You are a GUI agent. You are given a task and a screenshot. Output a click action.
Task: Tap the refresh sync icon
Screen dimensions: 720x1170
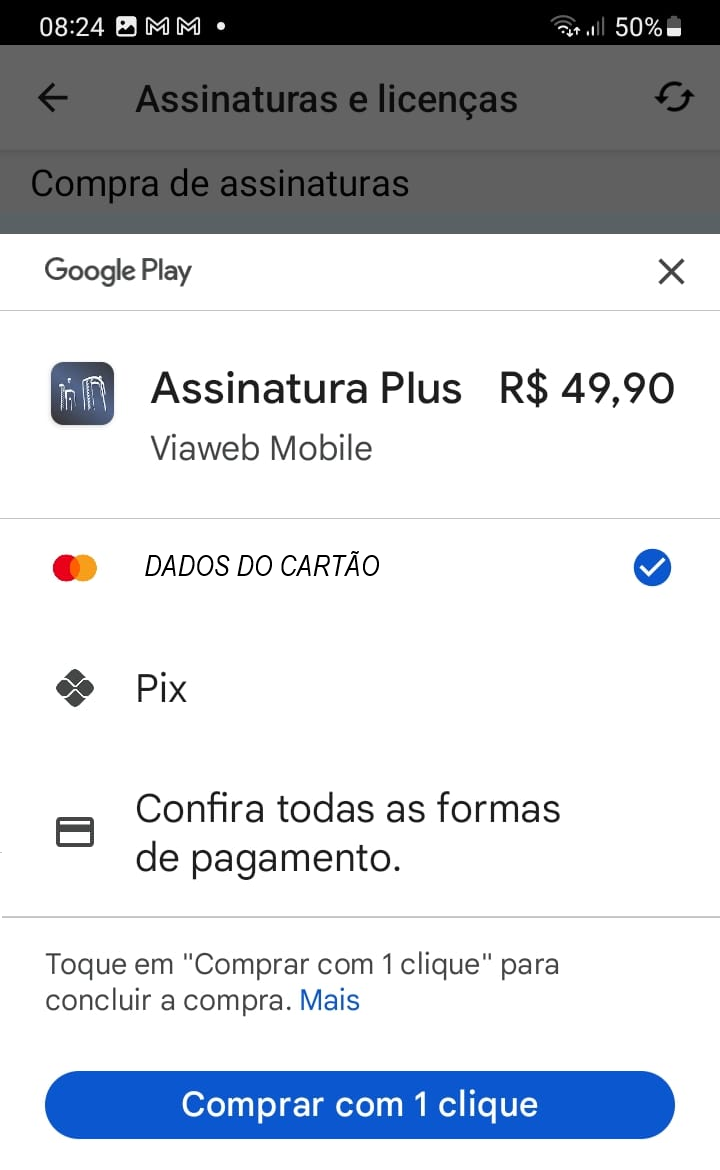coord(674,97)
